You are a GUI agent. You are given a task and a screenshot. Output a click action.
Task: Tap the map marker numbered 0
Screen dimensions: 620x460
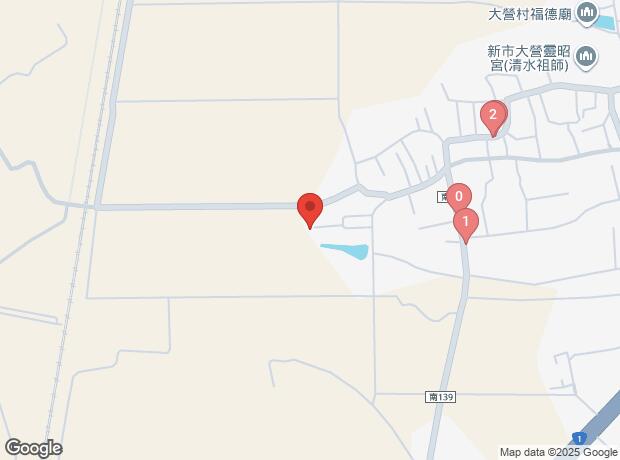pos(458,197)
